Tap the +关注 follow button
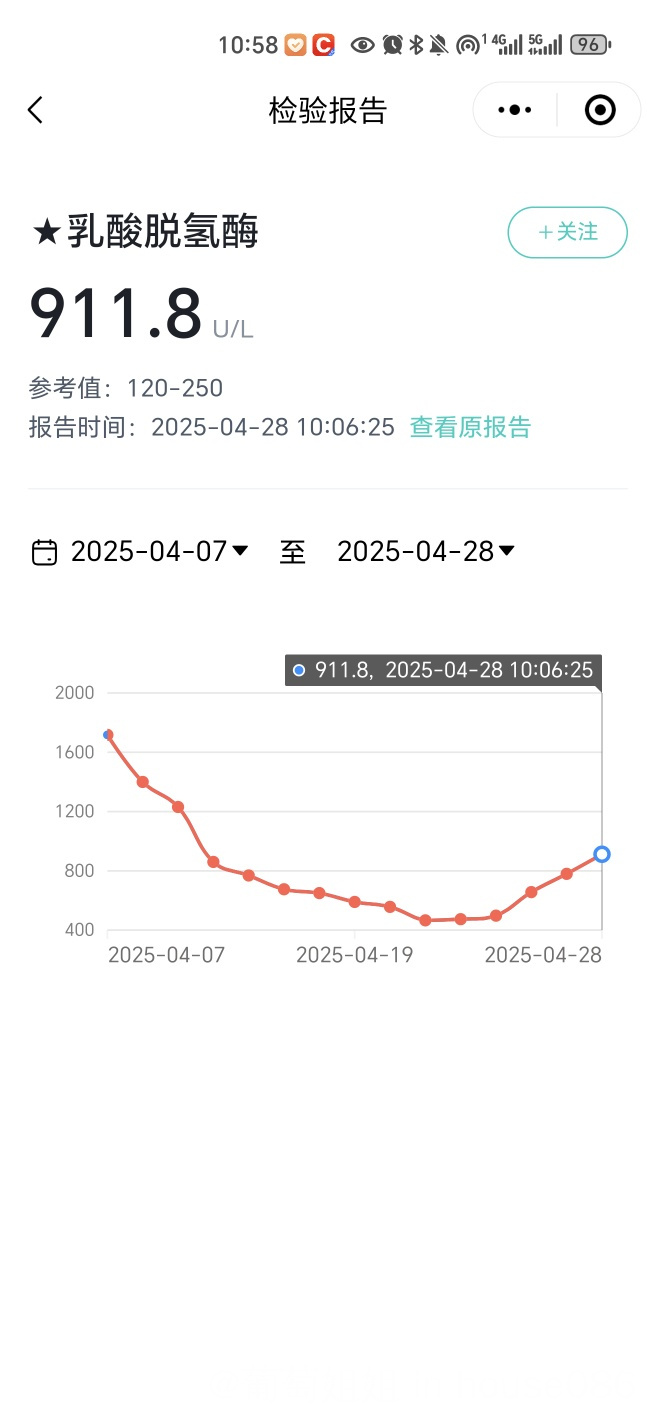The width and height of the screenshot is (656, 1424). (568, 232)
